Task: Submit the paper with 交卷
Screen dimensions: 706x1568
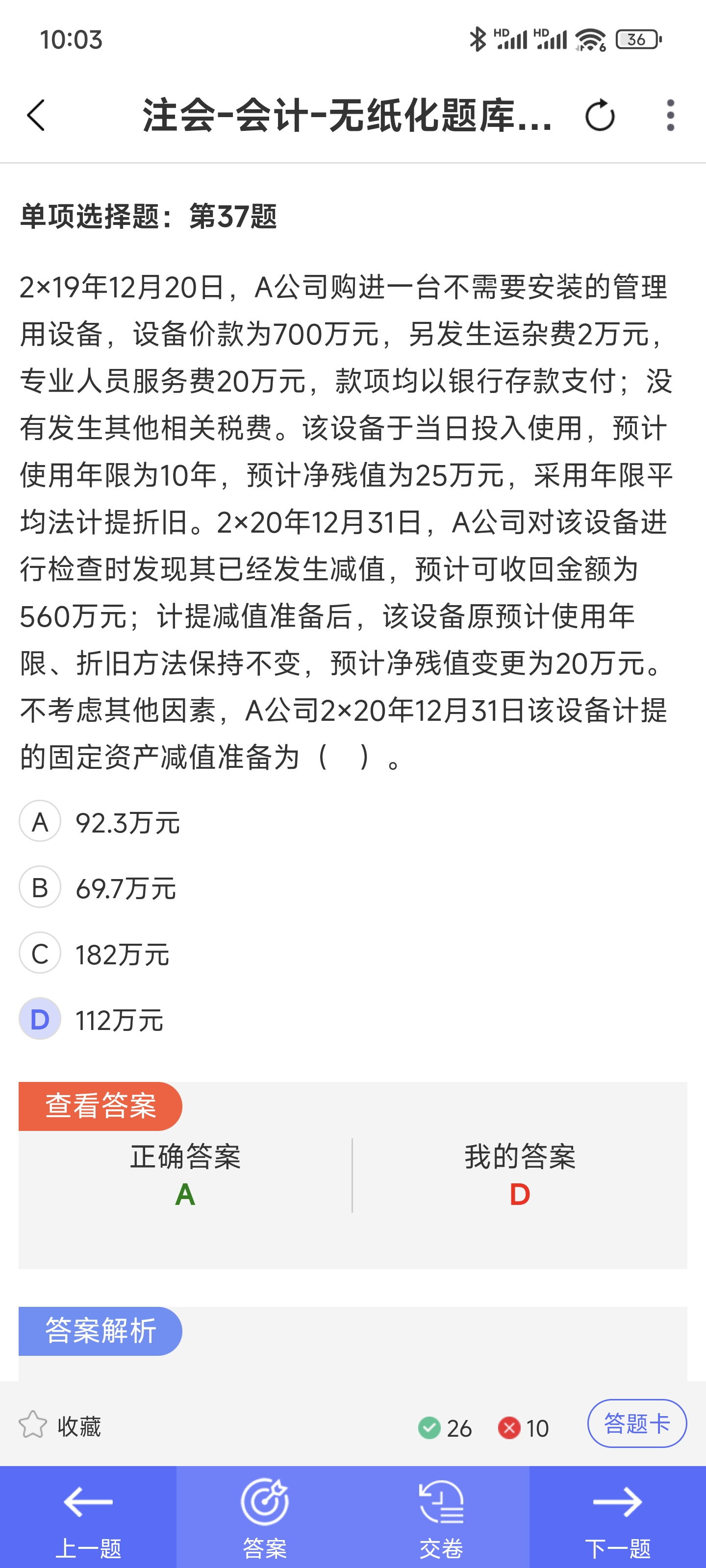Action: tap(441, 1517)
